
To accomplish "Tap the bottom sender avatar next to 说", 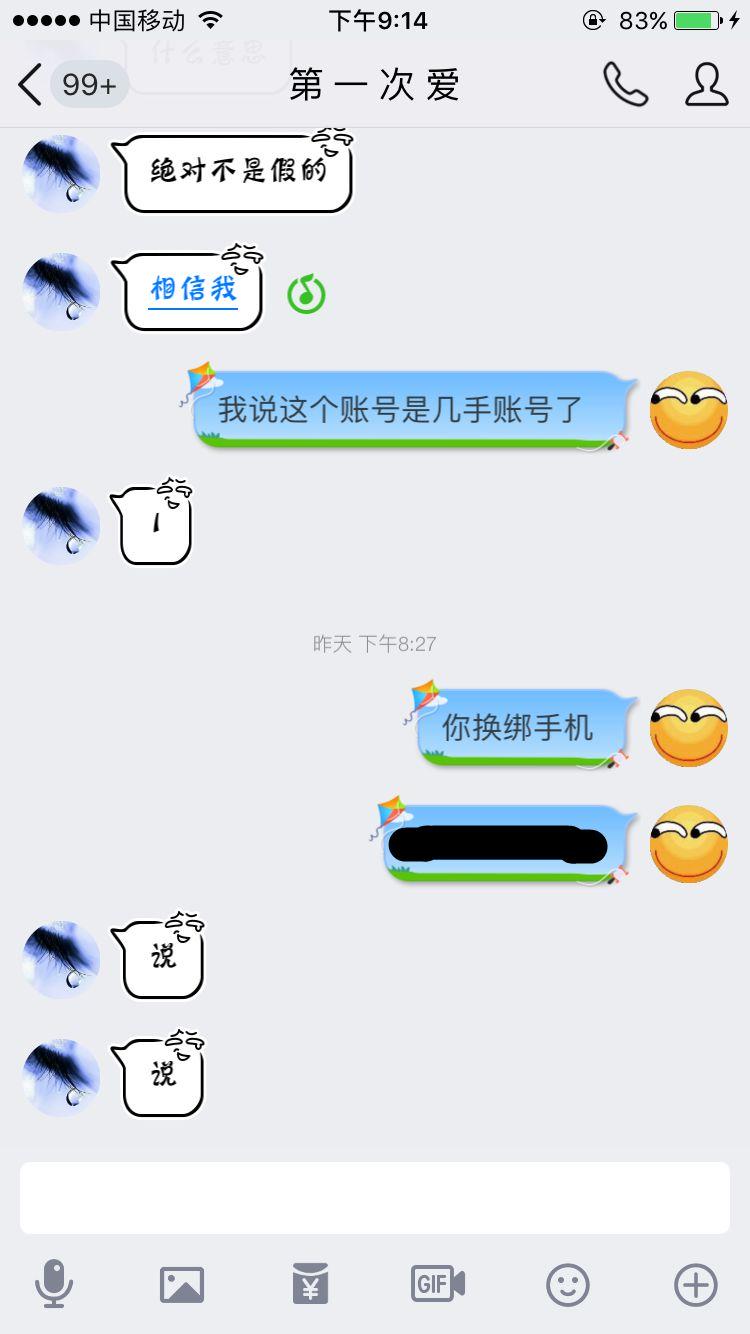I will [x=60, y=1077].
